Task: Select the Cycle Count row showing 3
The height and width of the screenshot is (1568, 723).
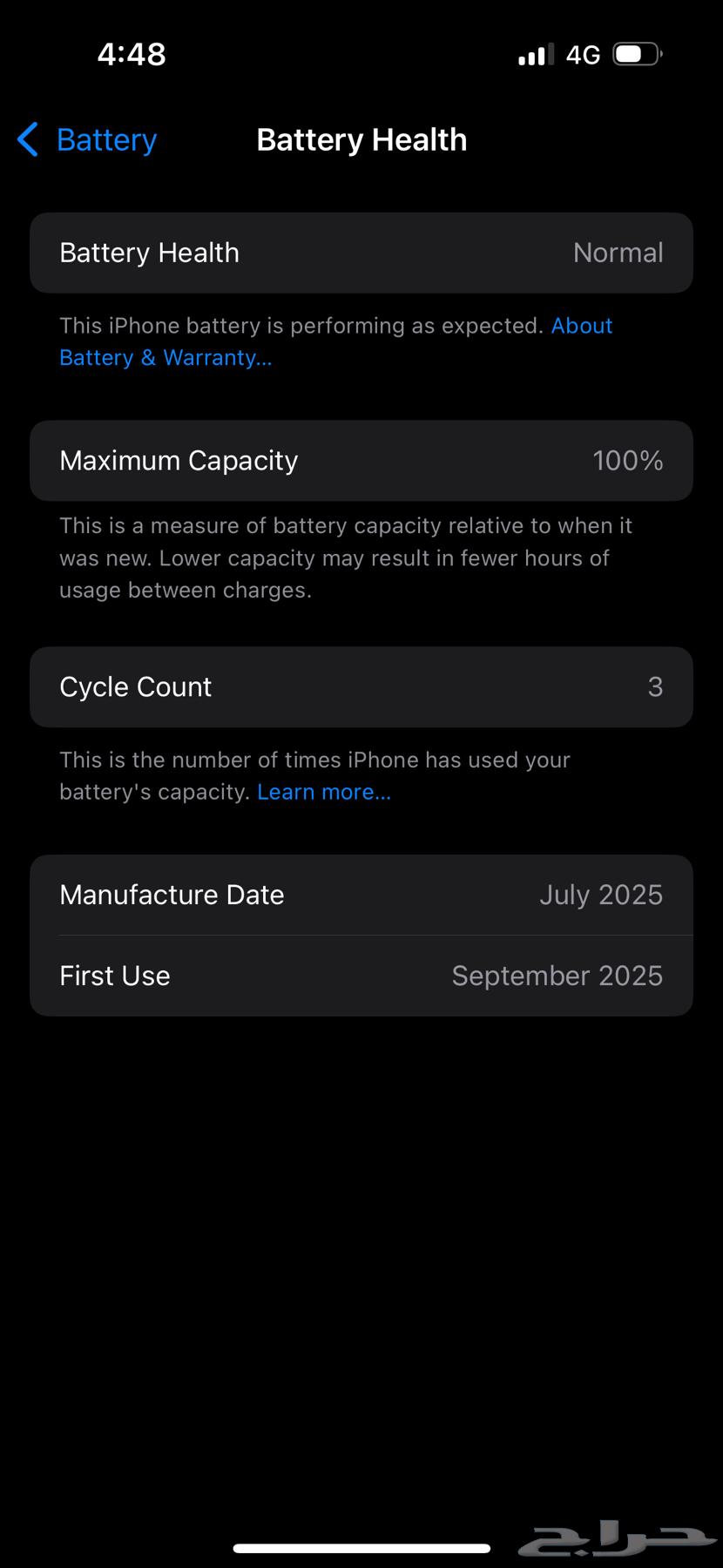Action: tap(361, 687)
